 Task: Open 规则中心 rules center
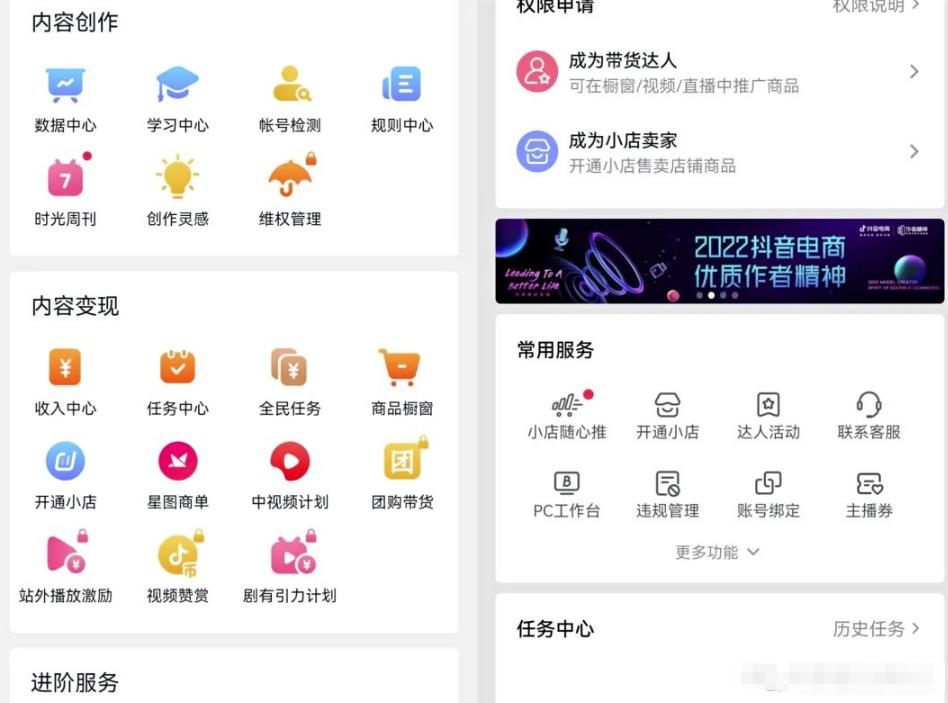[x=402, y=98]
